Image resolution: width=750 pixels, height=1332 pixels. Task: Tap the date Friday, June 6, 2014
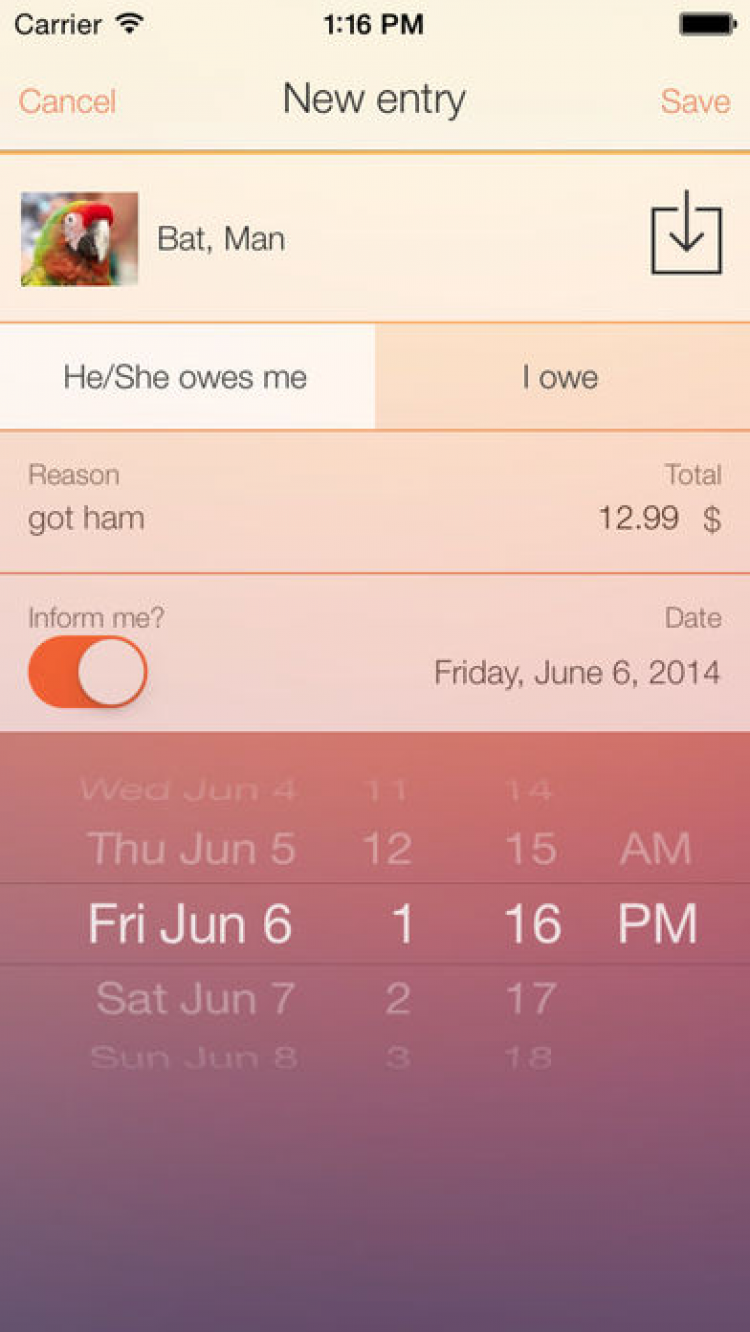577,672
